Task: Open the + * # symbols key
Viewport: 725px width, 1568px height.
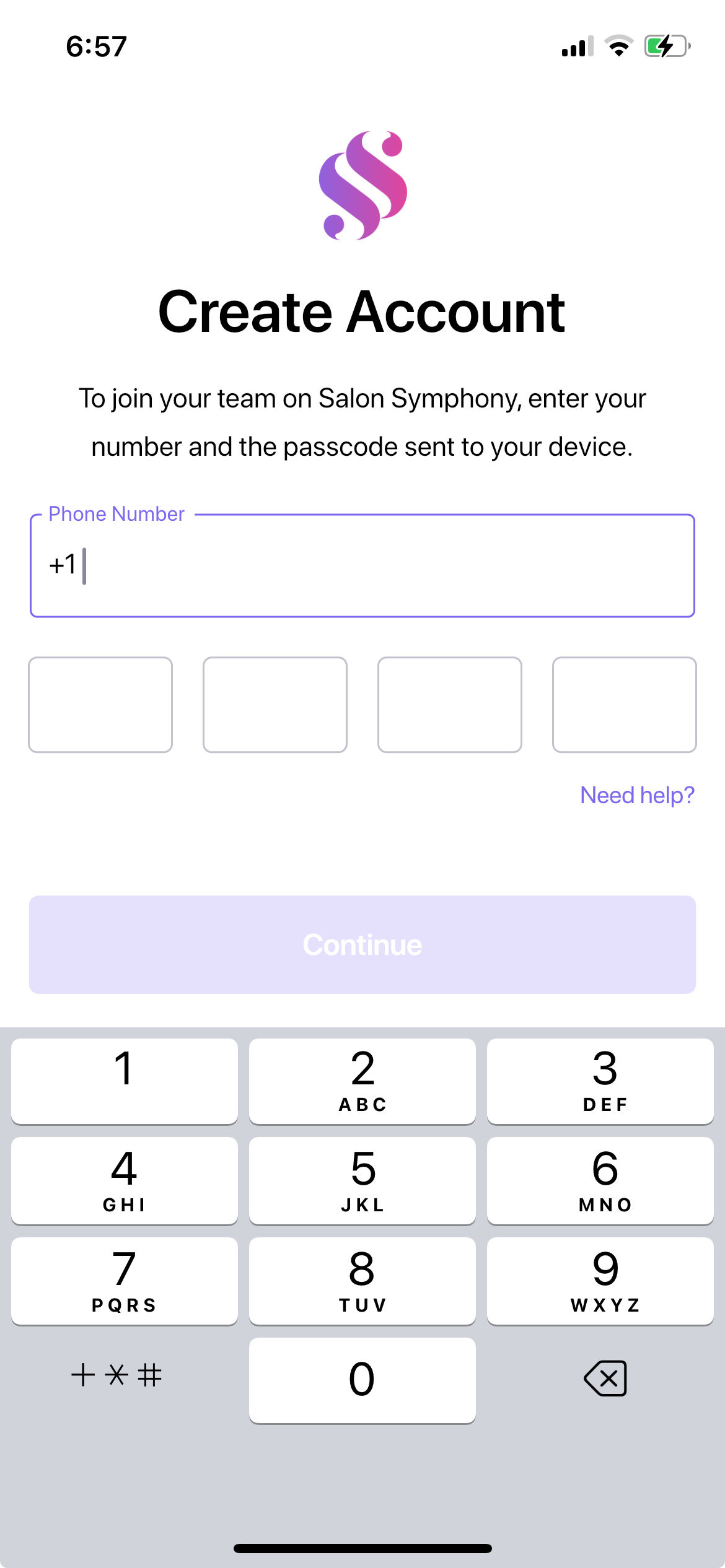Action: 117,1376
